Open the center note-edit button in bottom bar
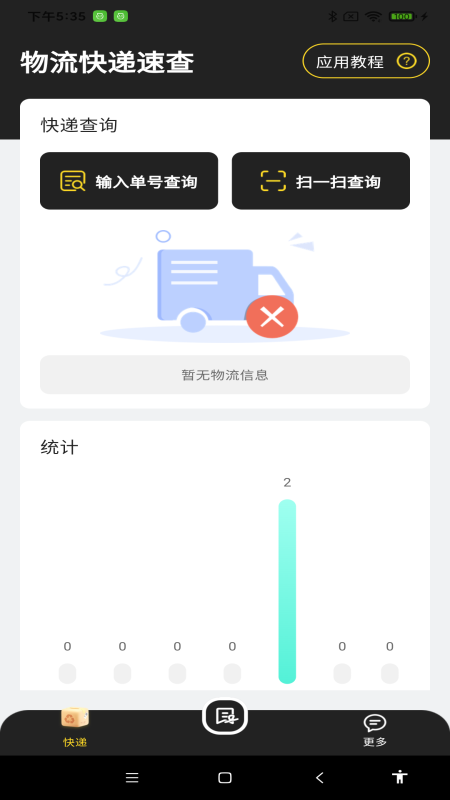The width and height of the screenshot is (450, 800). click(x=225, y=716)
